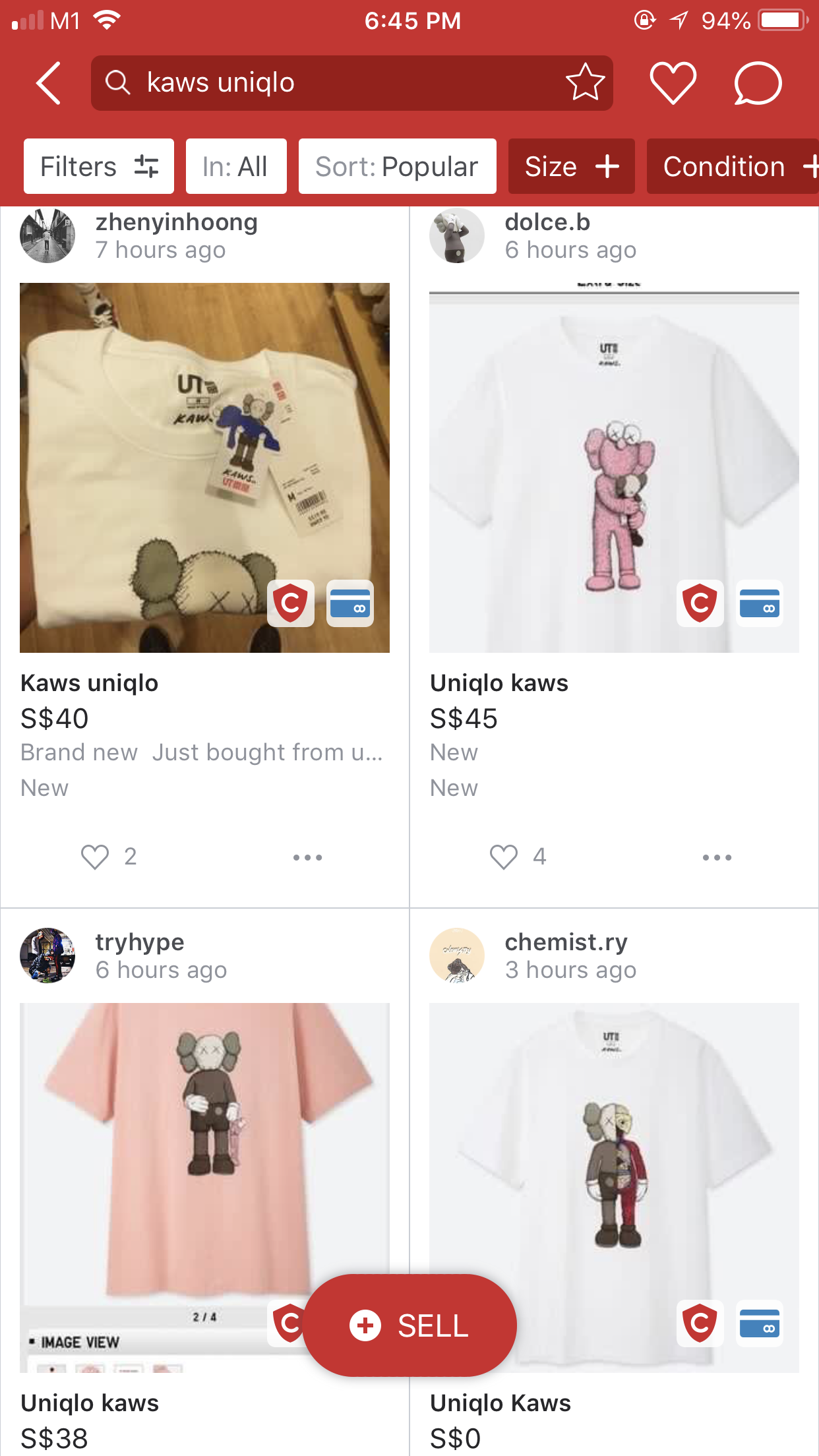Like dolce.b's Uniqlo kaws listing
The image size is (819, 1456).
click(504, 857)
